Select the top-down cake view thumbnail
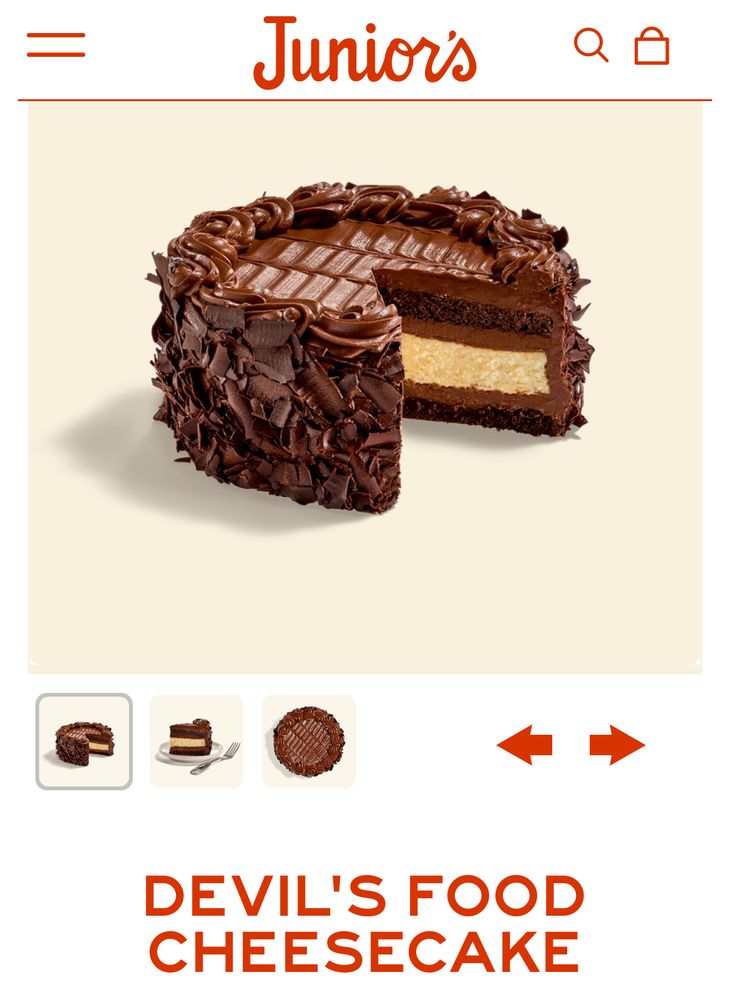This screenshot has height=1000, width=730. 309,741
